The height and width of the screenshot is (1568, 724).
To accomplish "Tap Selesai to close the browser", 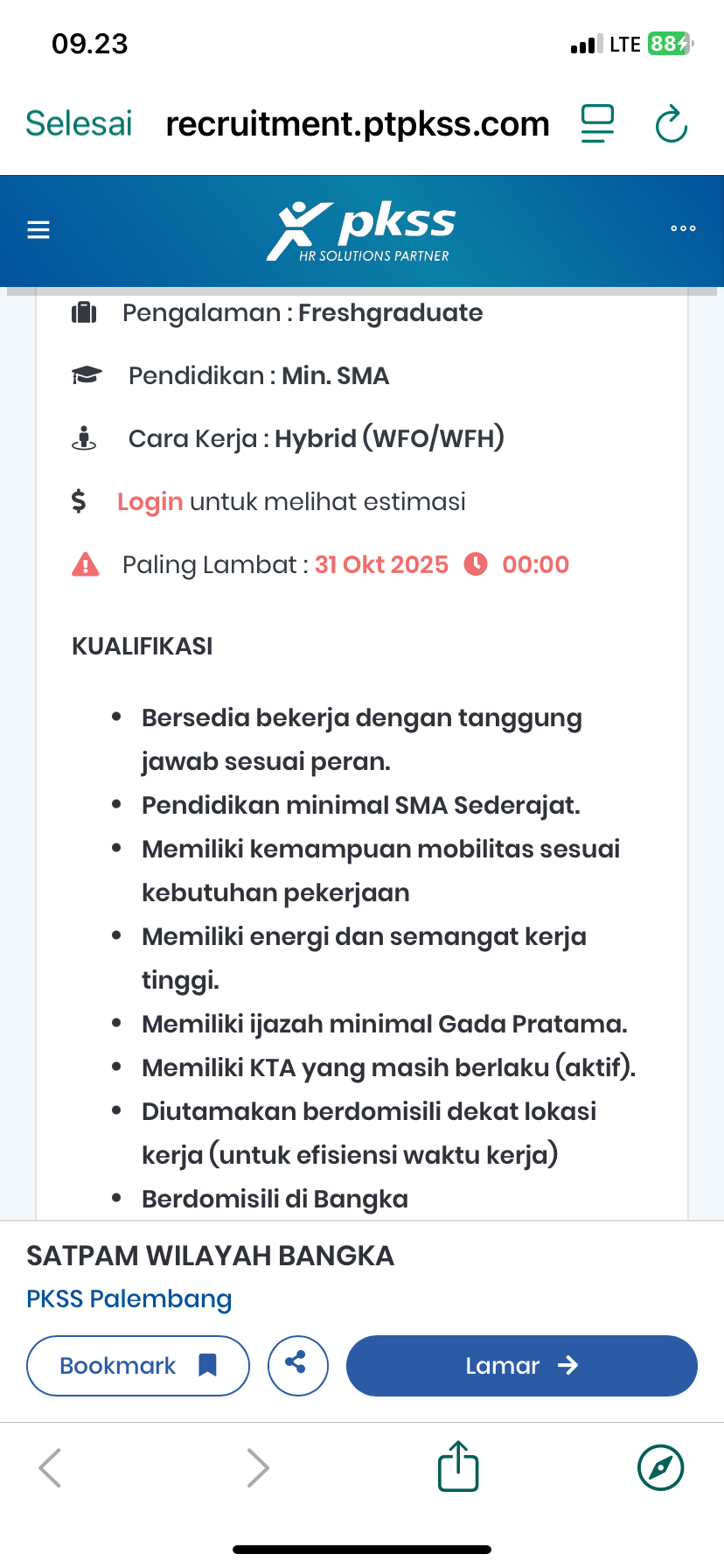I will coord(79,123).
